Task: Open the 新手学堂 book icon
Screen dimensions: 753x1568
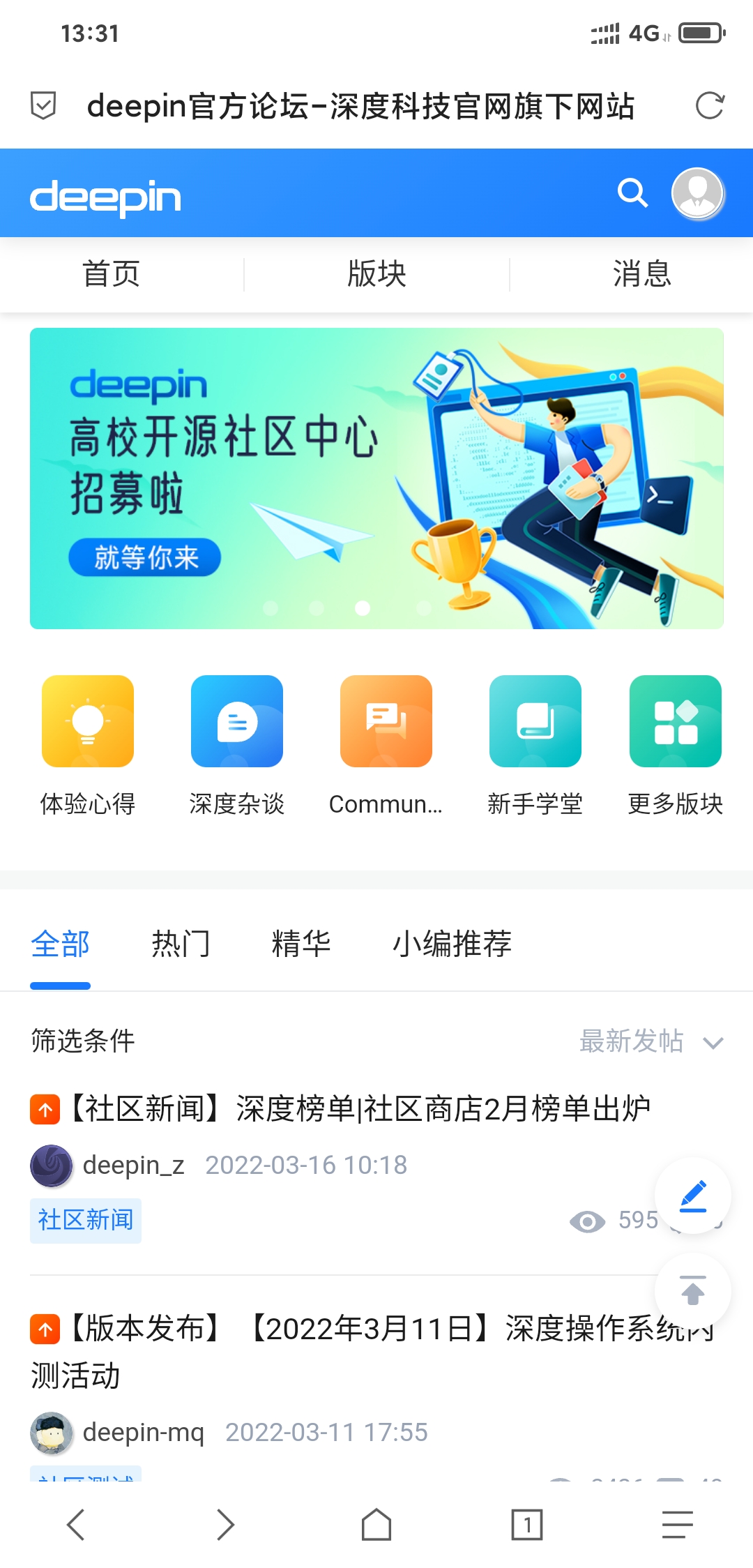Action: click(535, 721)
